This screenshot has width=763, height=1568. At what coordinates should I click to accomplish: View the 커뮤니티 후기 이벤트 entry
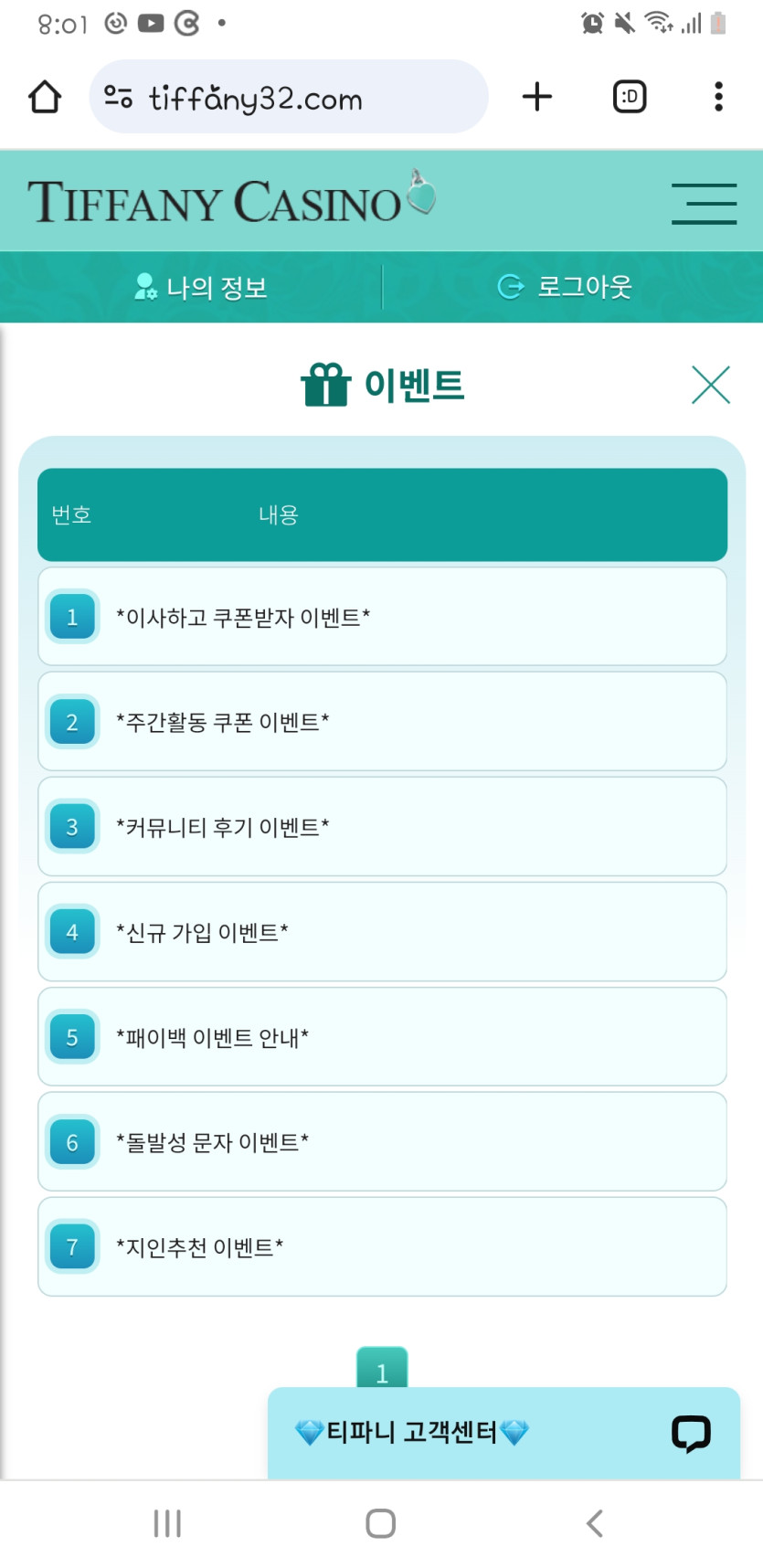point(382,827)
